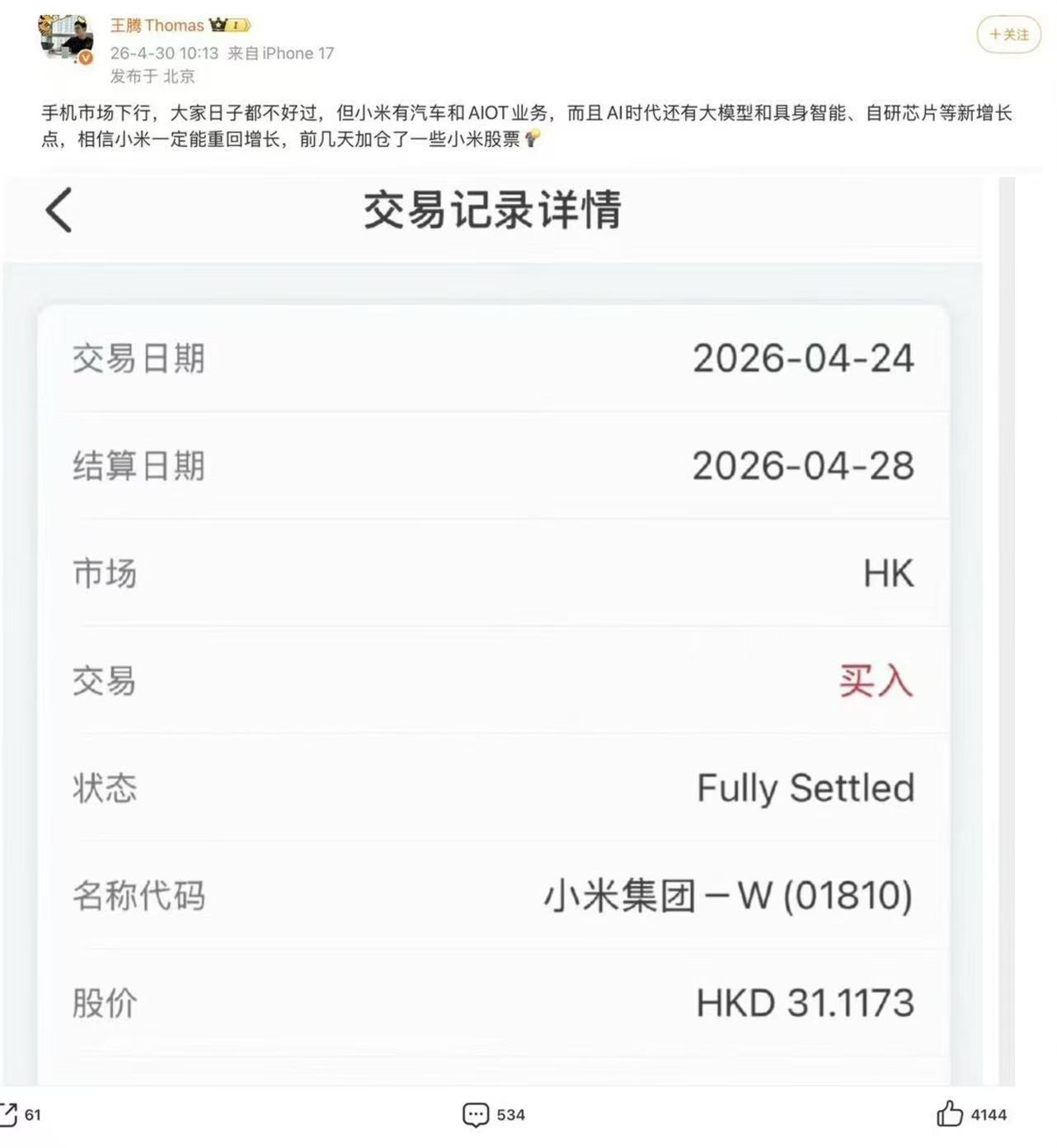Image resolution: width=1057 pixels, height=1148 pixels.
Task: Tap the comment count showing 534
Action: click(x=511, y=1114)
